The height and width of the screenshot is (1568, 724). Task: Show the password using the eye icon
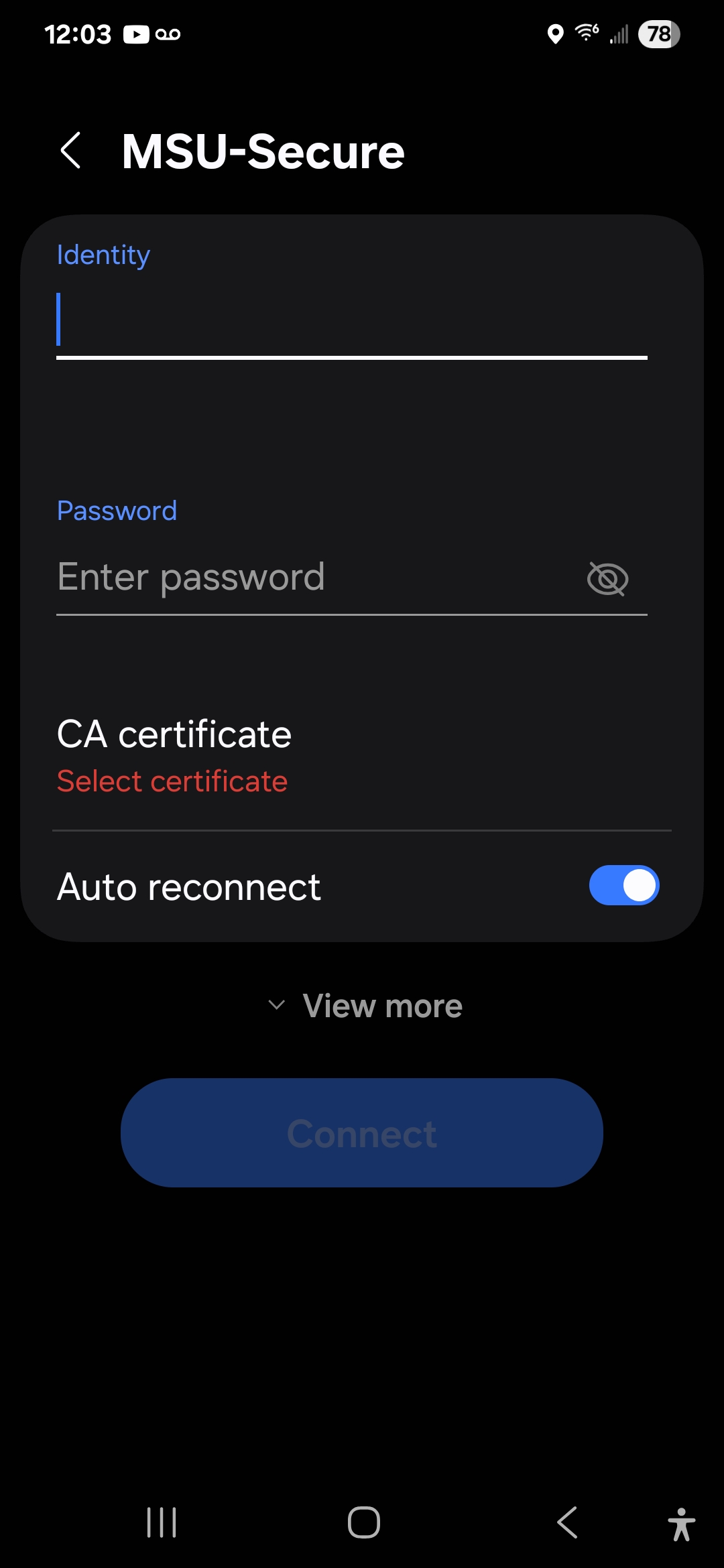pos(608,578)
